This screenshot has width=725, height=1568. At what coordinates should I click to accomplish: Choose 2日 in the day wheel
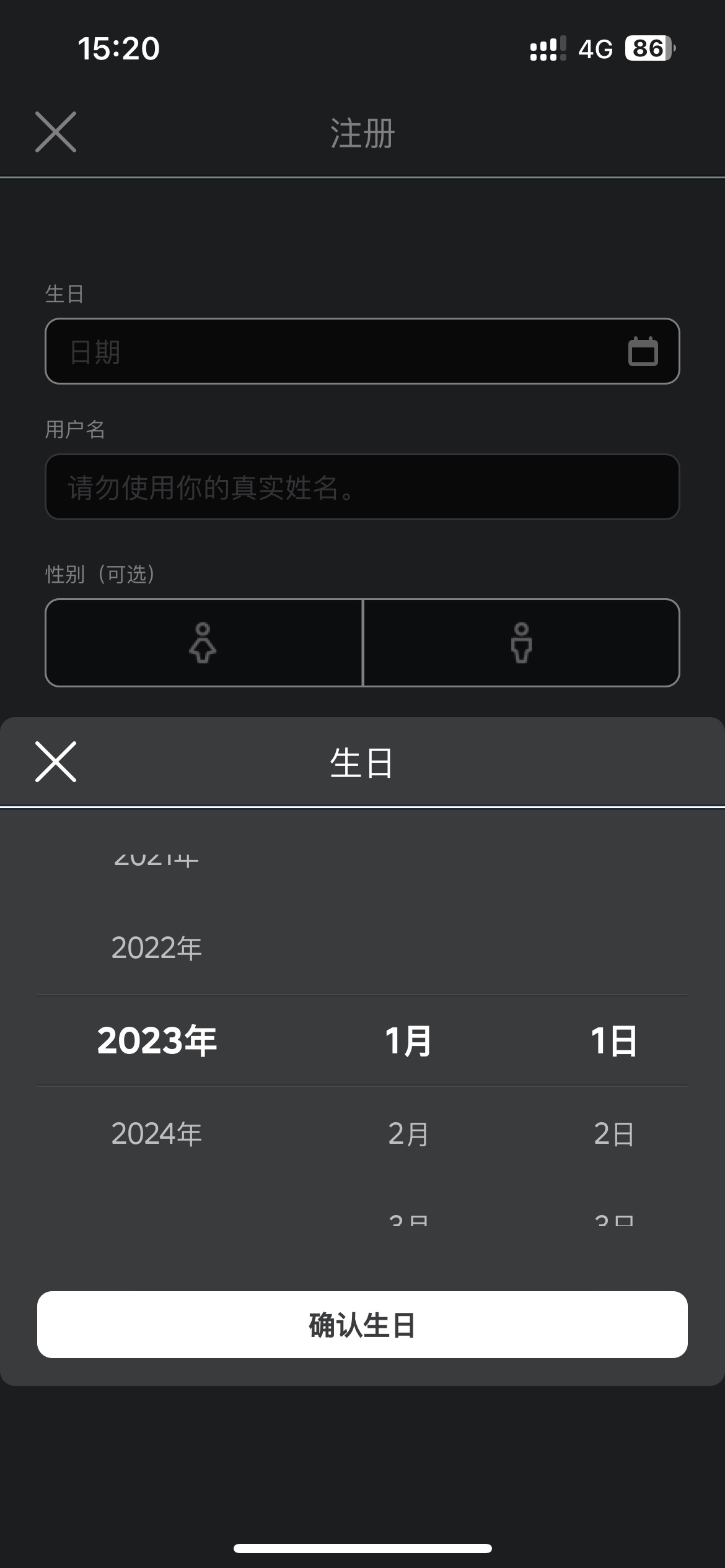(613, 1134)
